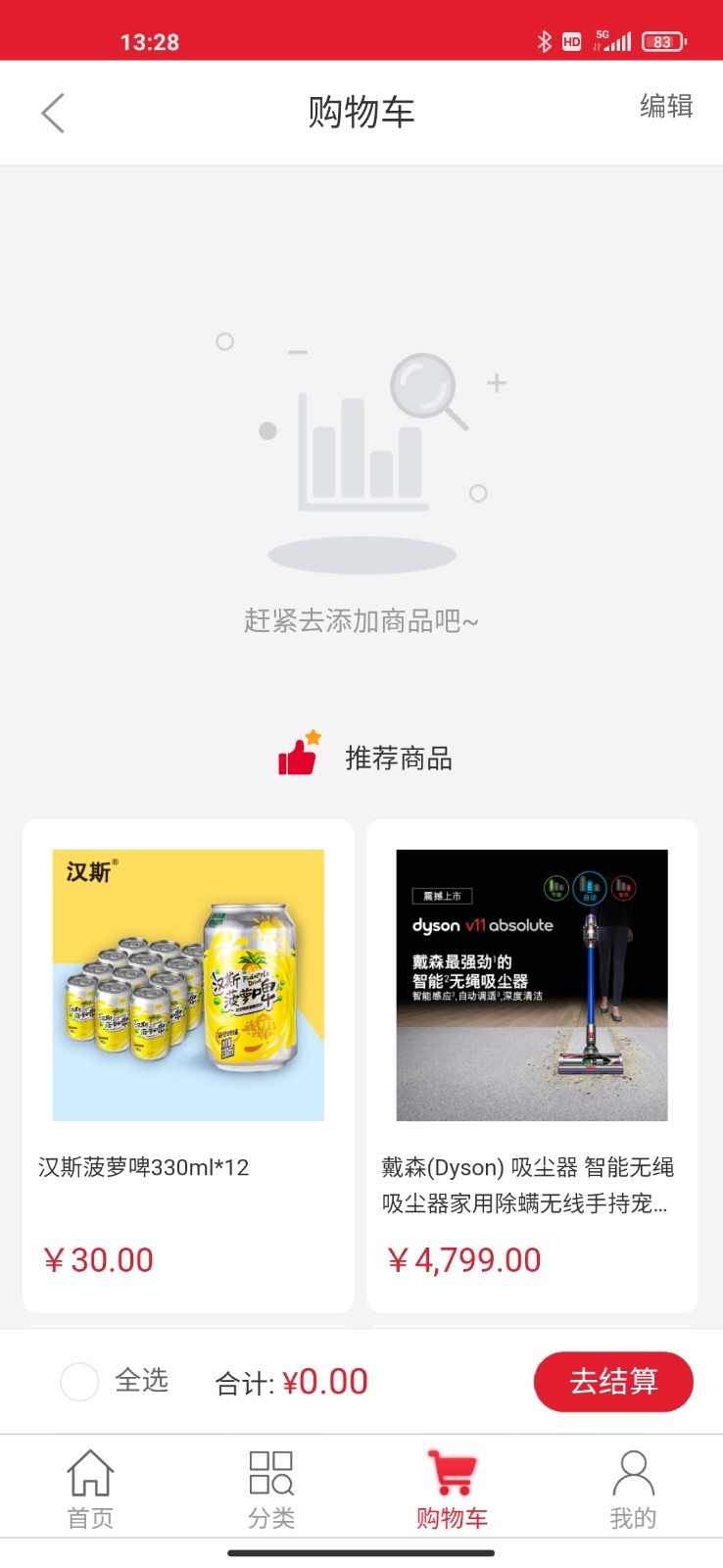Open the 分类 categories tab

click(x=271, y=1490)
